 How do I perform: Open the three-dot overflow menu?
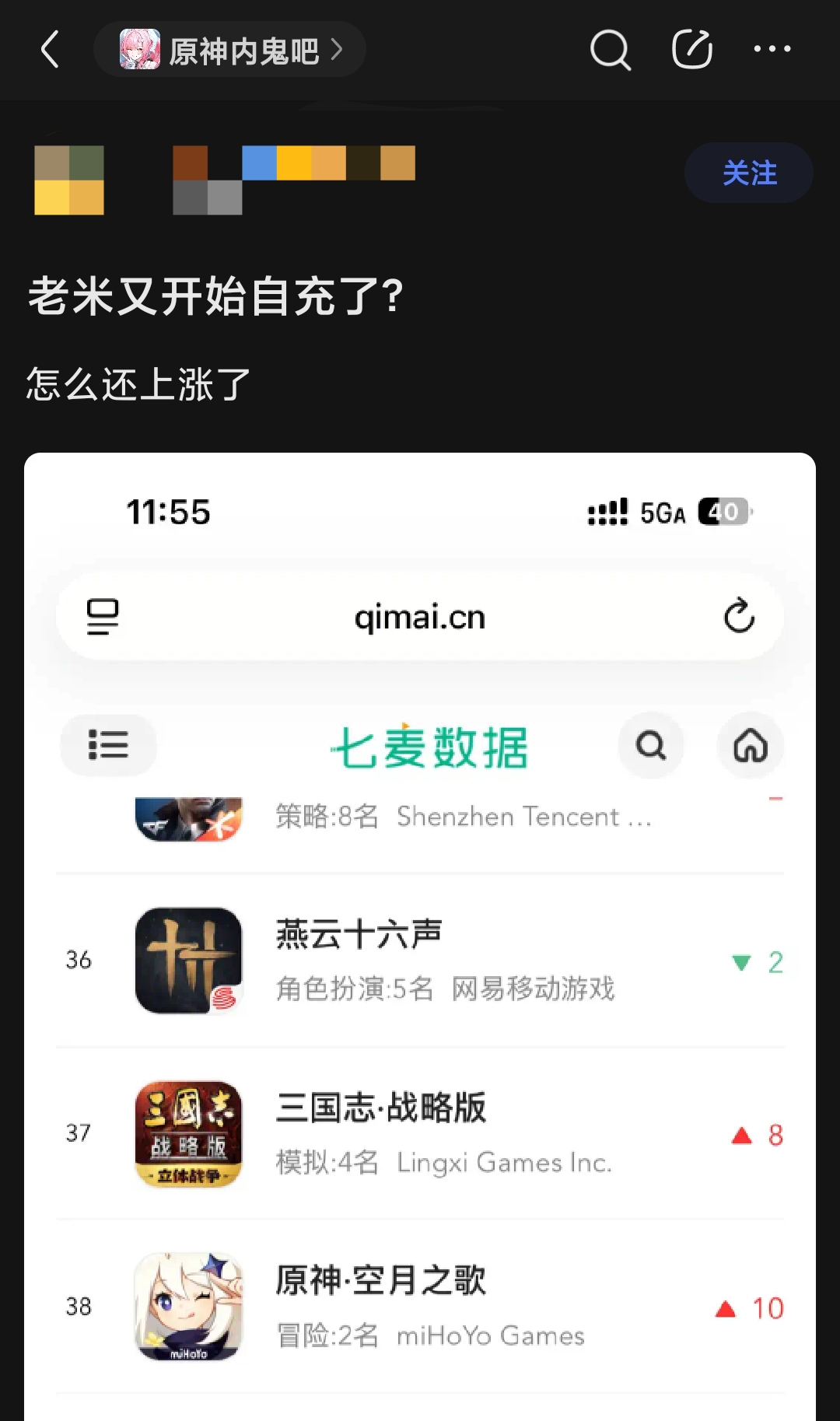(x=772, y=50)
